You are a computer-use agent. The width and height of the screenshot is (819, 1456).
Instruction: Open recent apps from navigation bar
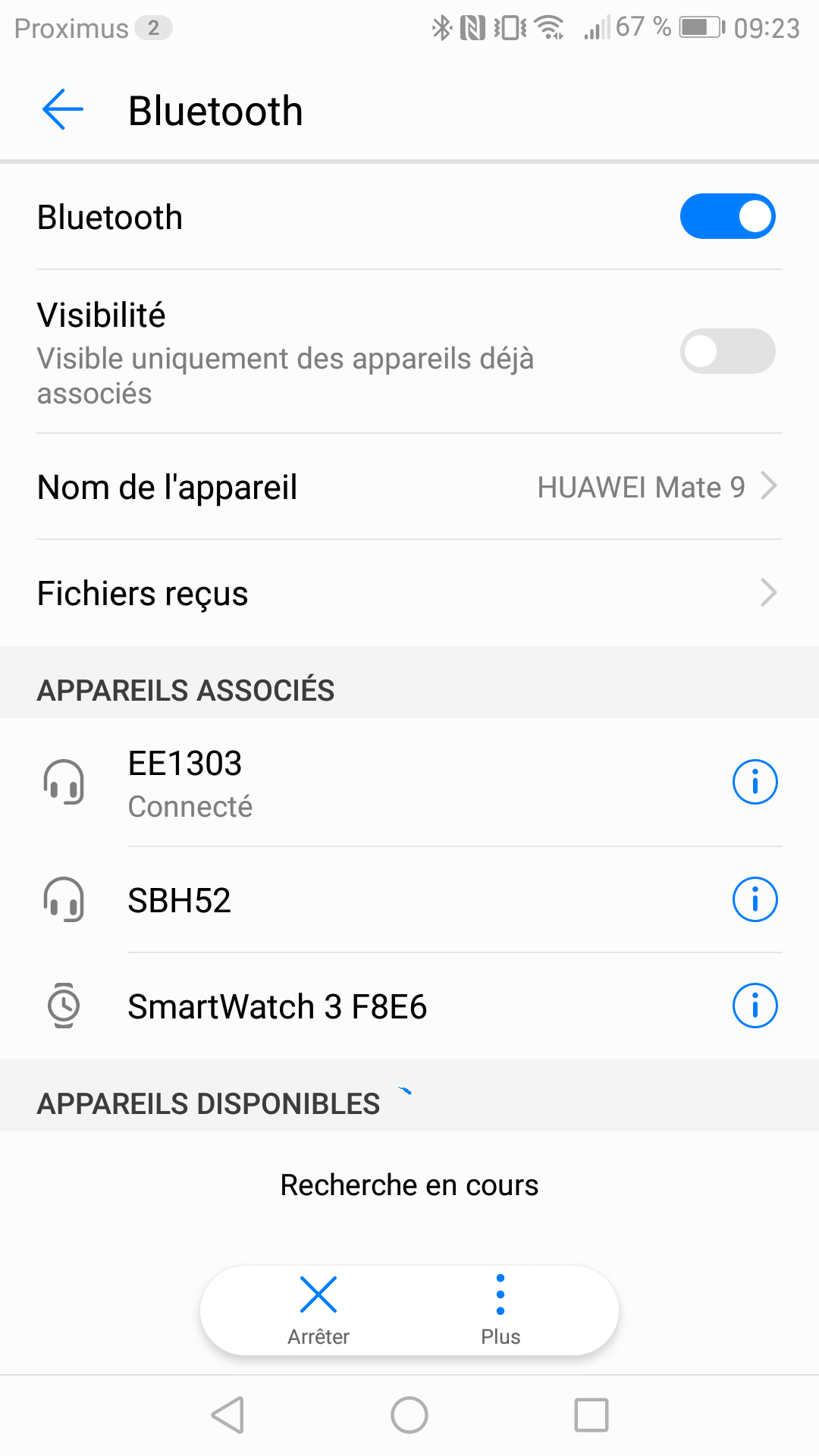coord(591,1415)
